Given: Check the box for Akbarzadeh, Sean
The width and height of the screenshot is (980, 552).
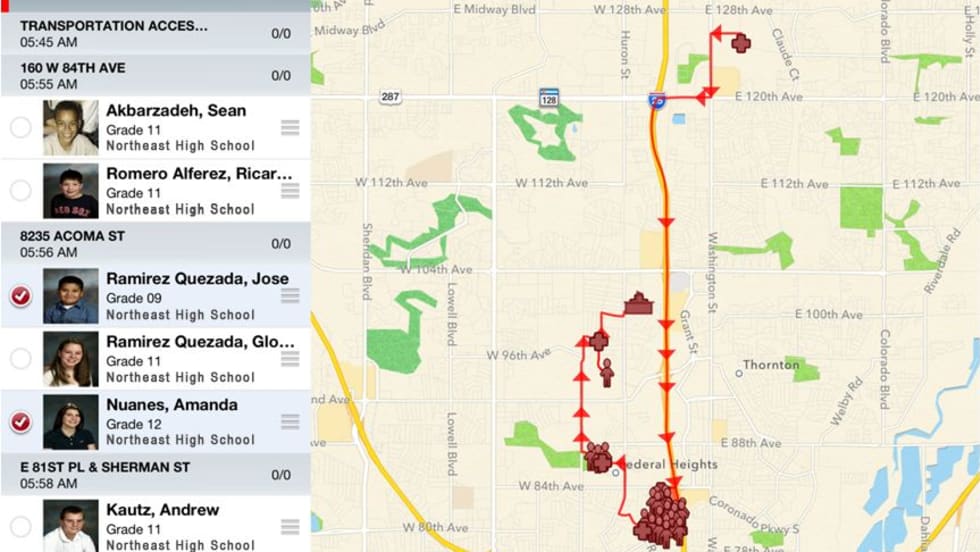Looking at the screenshot, I should click(20, 127).
